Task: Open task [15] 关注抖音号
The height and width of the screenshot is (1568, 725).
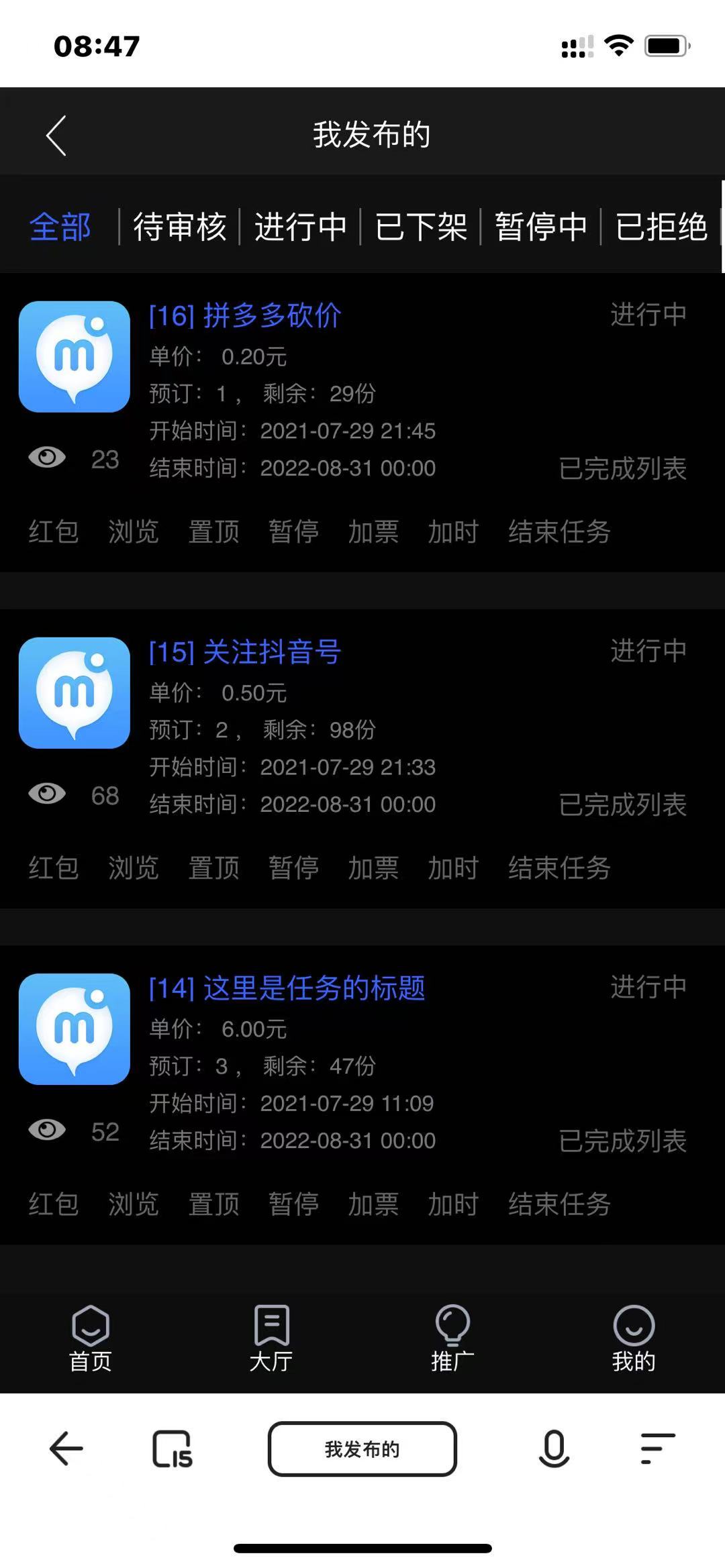Action: coord(245,651)
